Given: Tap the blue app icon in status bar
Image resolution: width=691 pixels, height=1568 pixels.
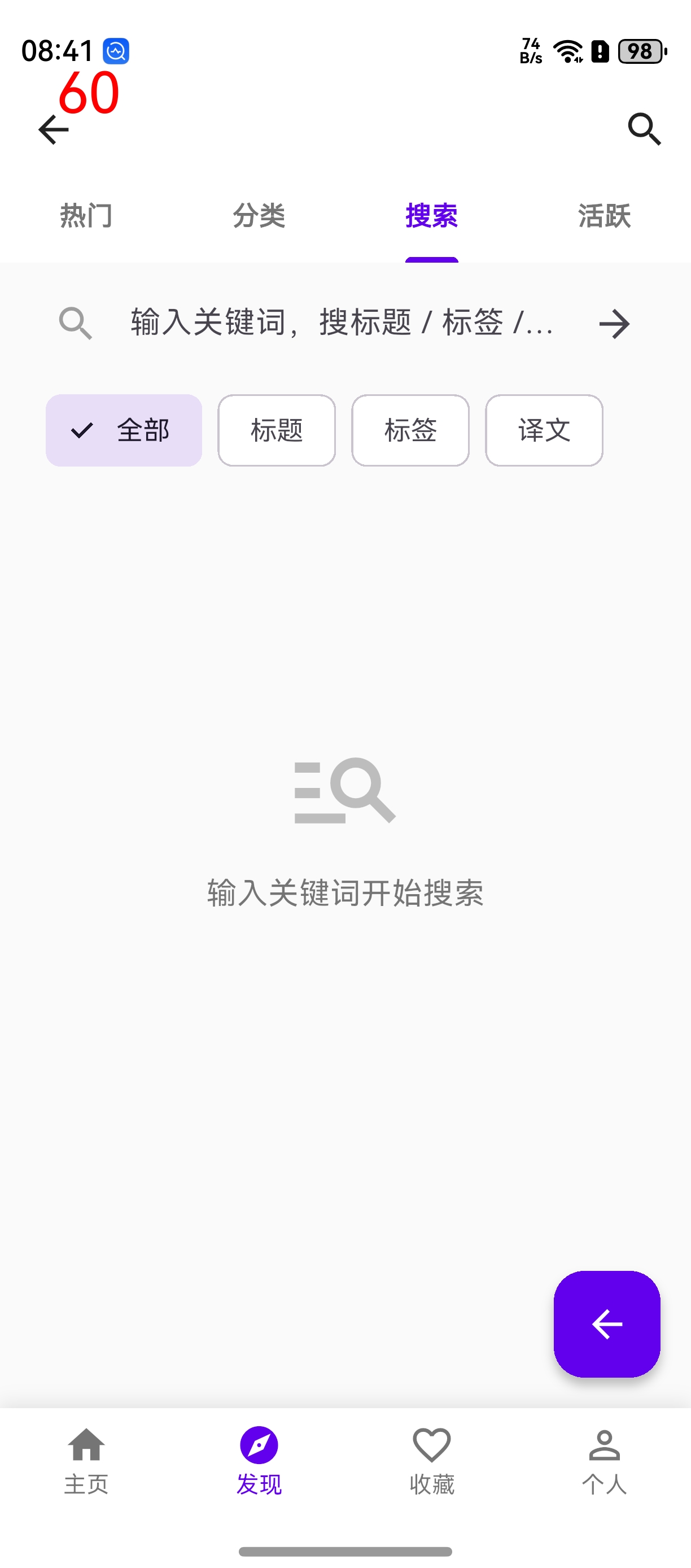Looking at the screenshot, I should coord(116,50).
